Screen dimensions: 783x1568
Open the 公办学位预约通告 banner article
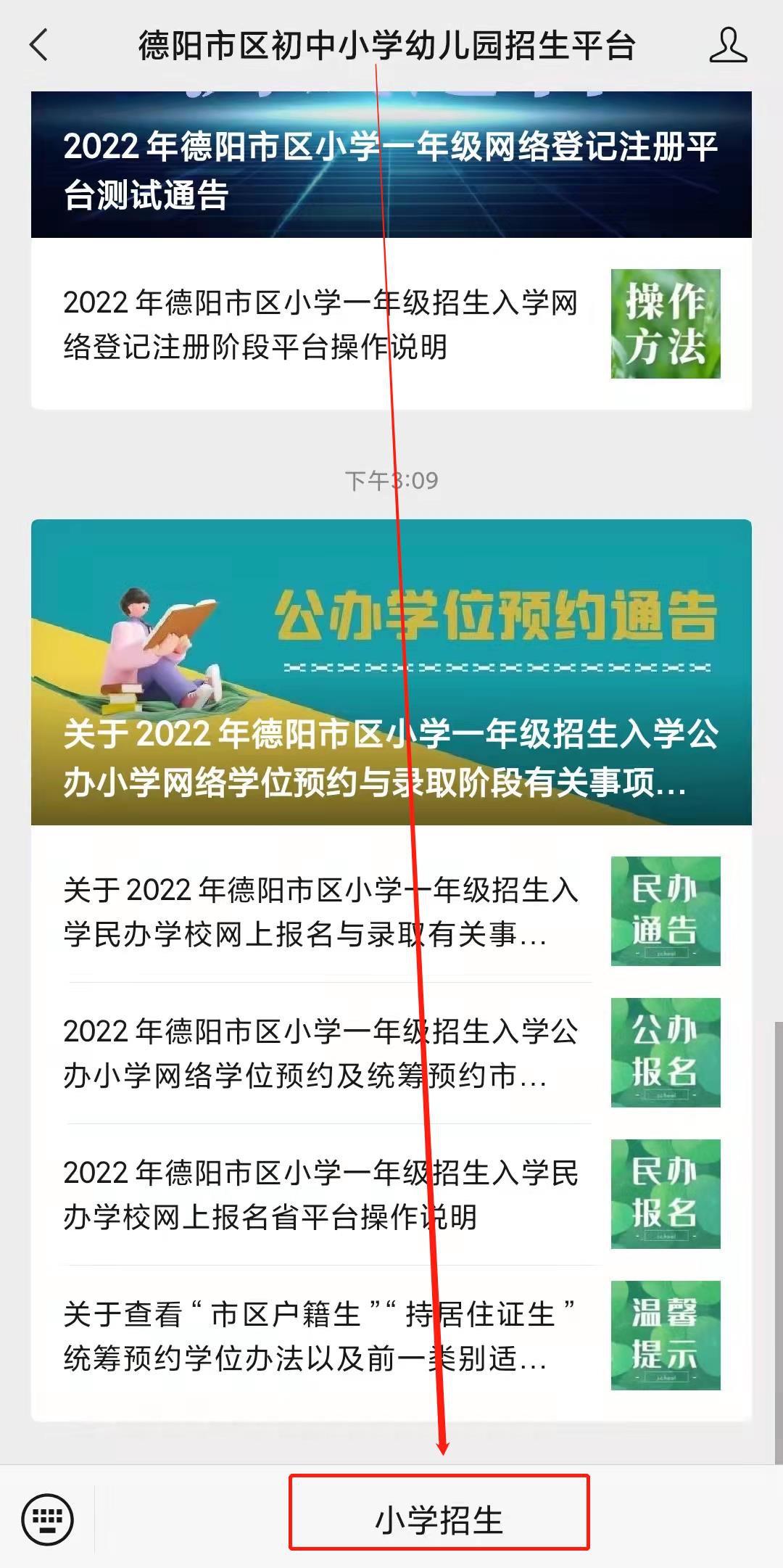coord(390,672)
